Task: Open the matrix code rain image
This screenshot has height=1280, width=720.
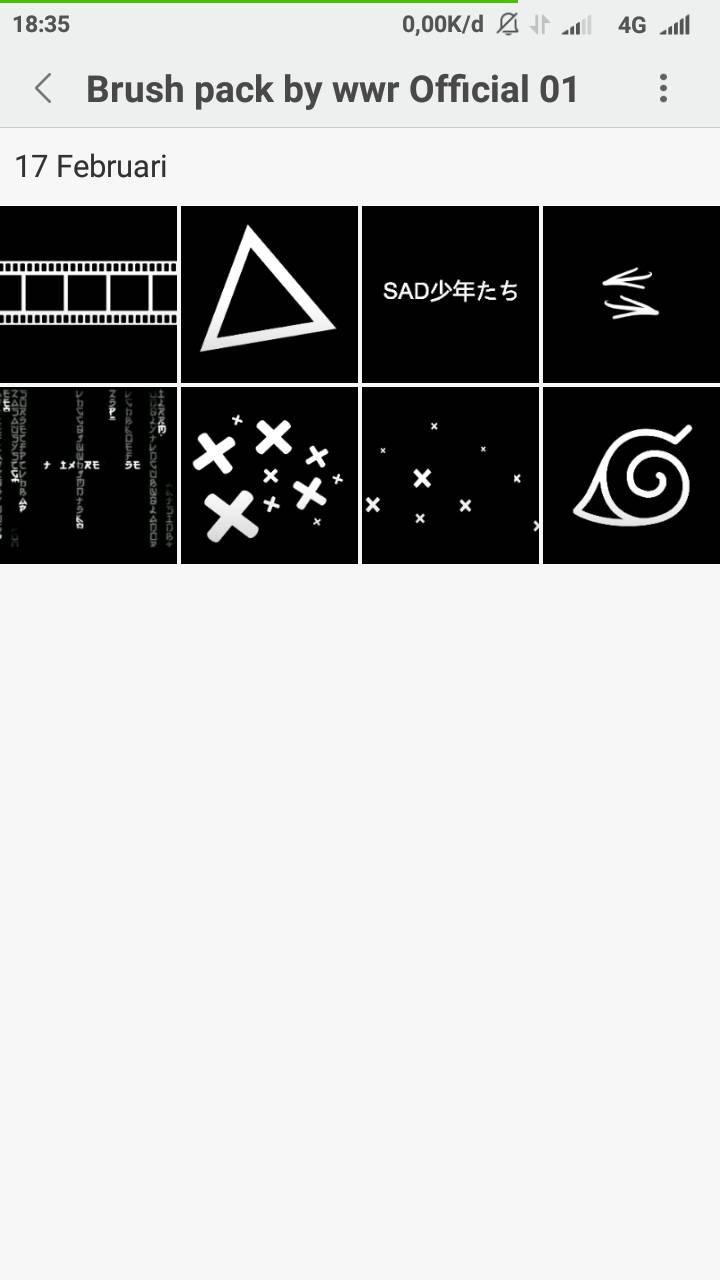Action: [x=88, y=475]
